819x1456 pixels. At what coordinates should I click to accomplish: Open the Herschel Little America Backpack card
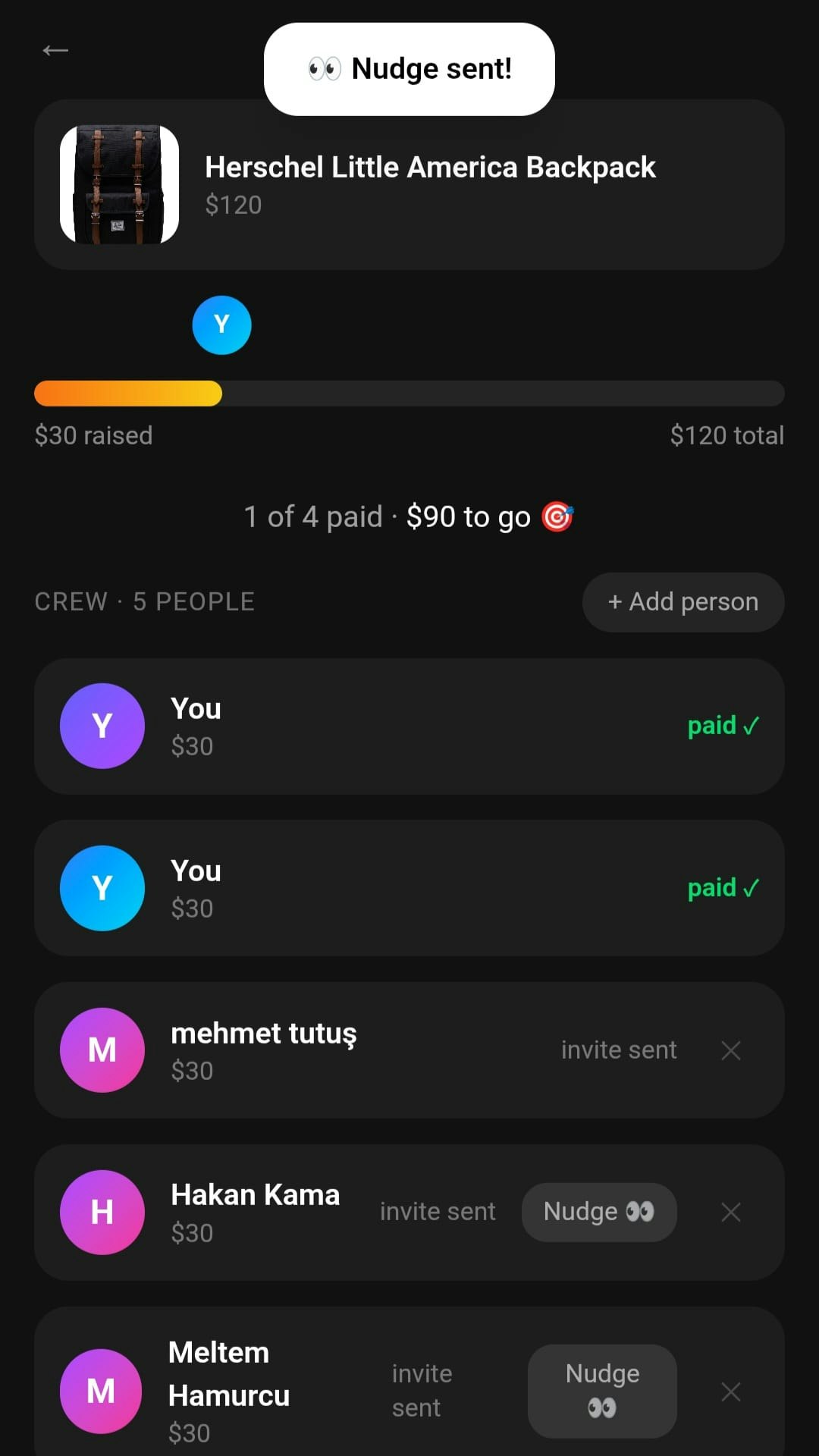(409, 185)
